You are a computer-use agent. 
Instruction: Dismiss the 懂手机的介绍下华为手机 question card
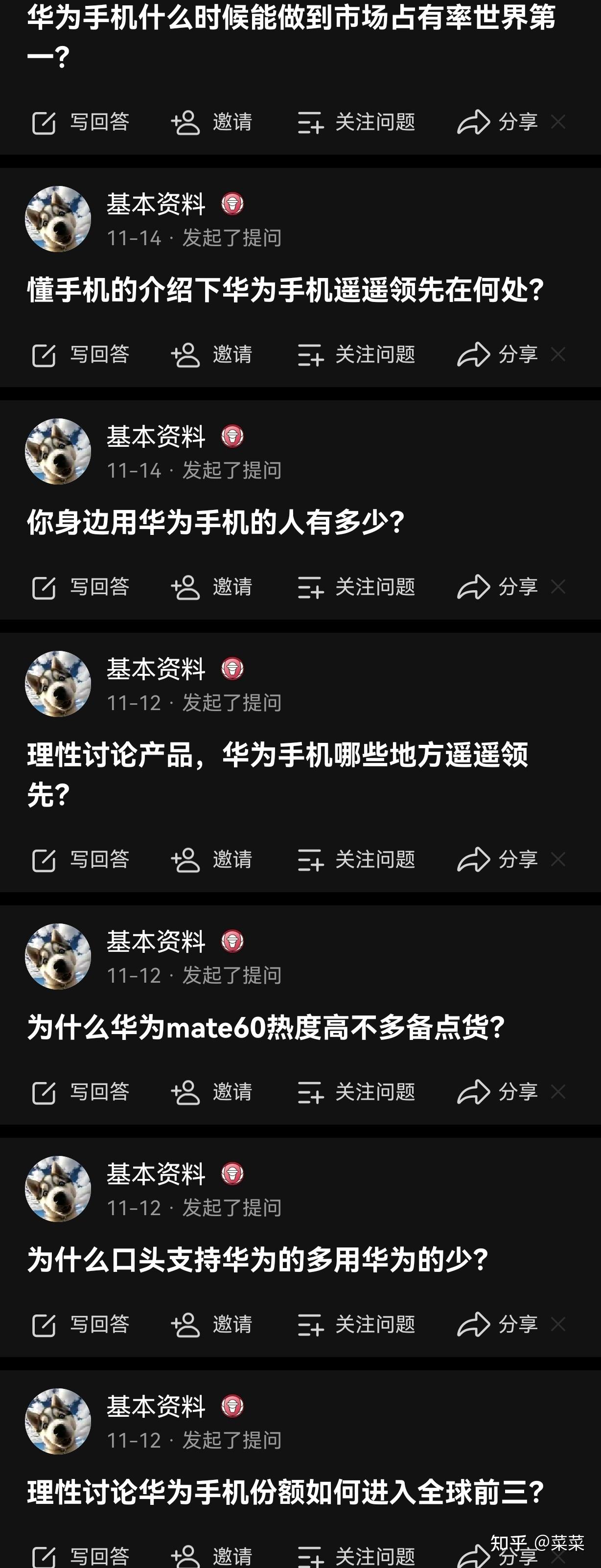pyautogui.click(x=558, y=354)
